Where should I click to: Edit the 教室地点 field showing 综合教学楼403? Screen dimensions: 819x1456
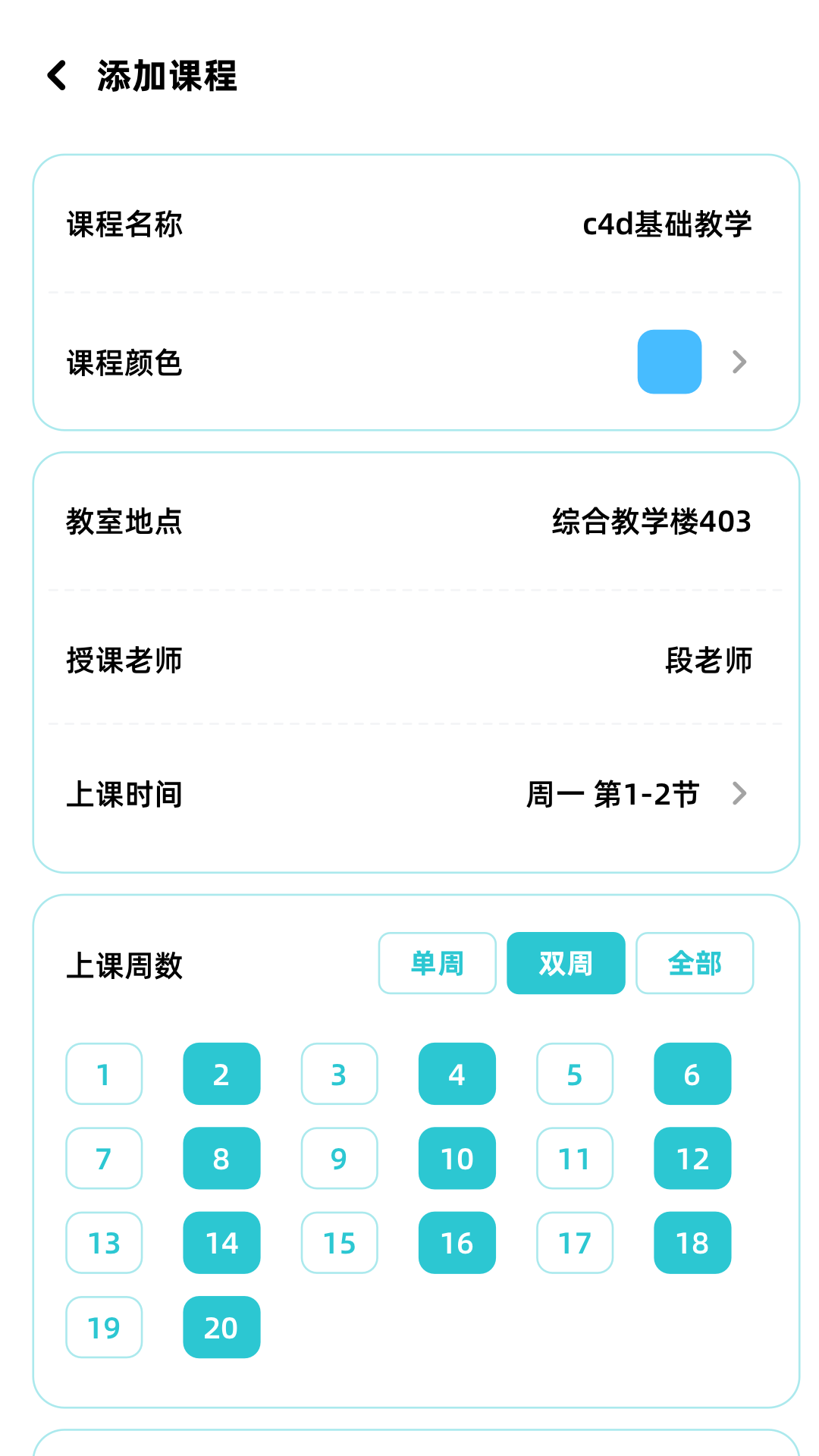649,522
